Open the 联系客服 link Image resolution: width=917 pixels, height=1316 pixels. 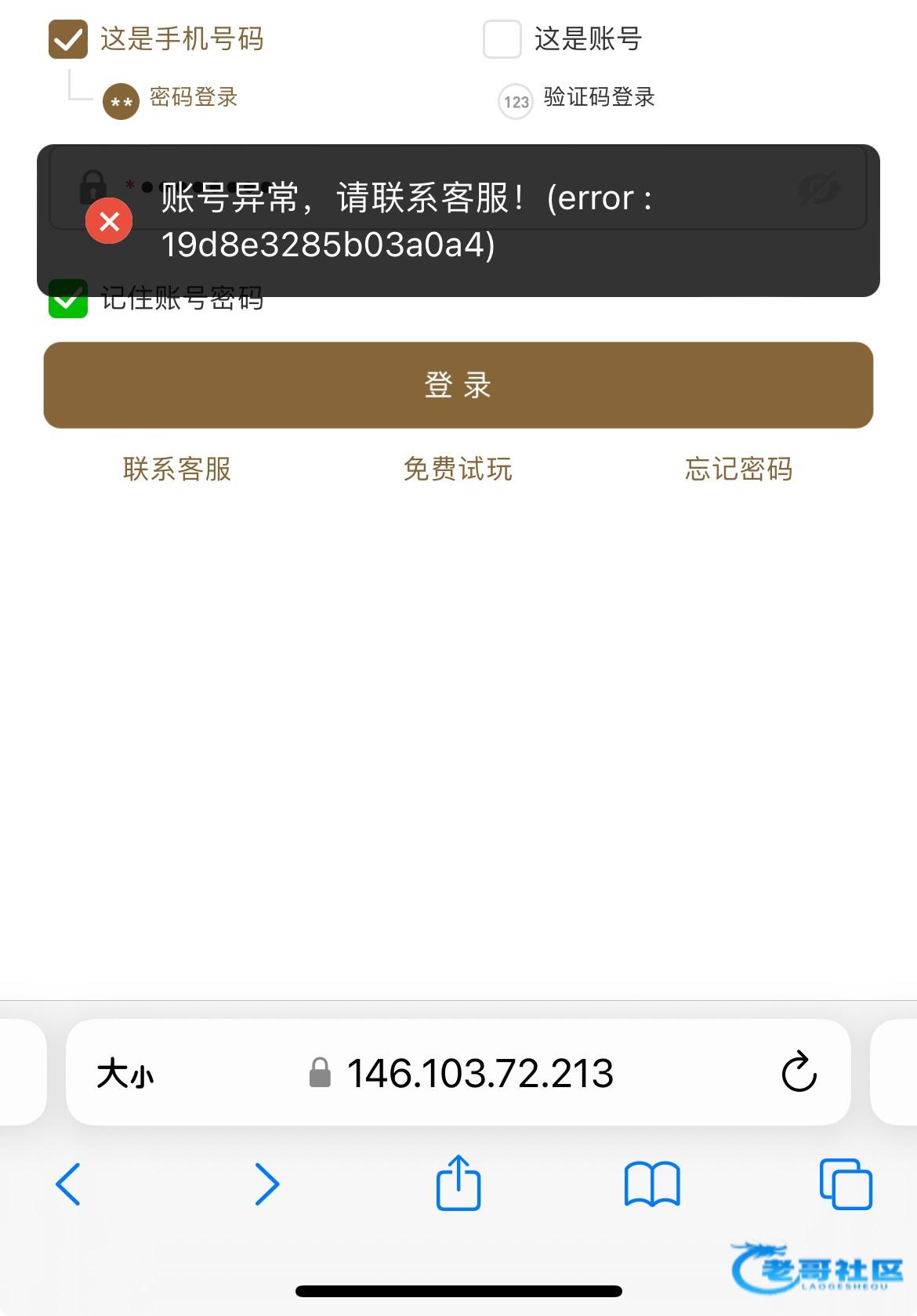coord(177,469)
